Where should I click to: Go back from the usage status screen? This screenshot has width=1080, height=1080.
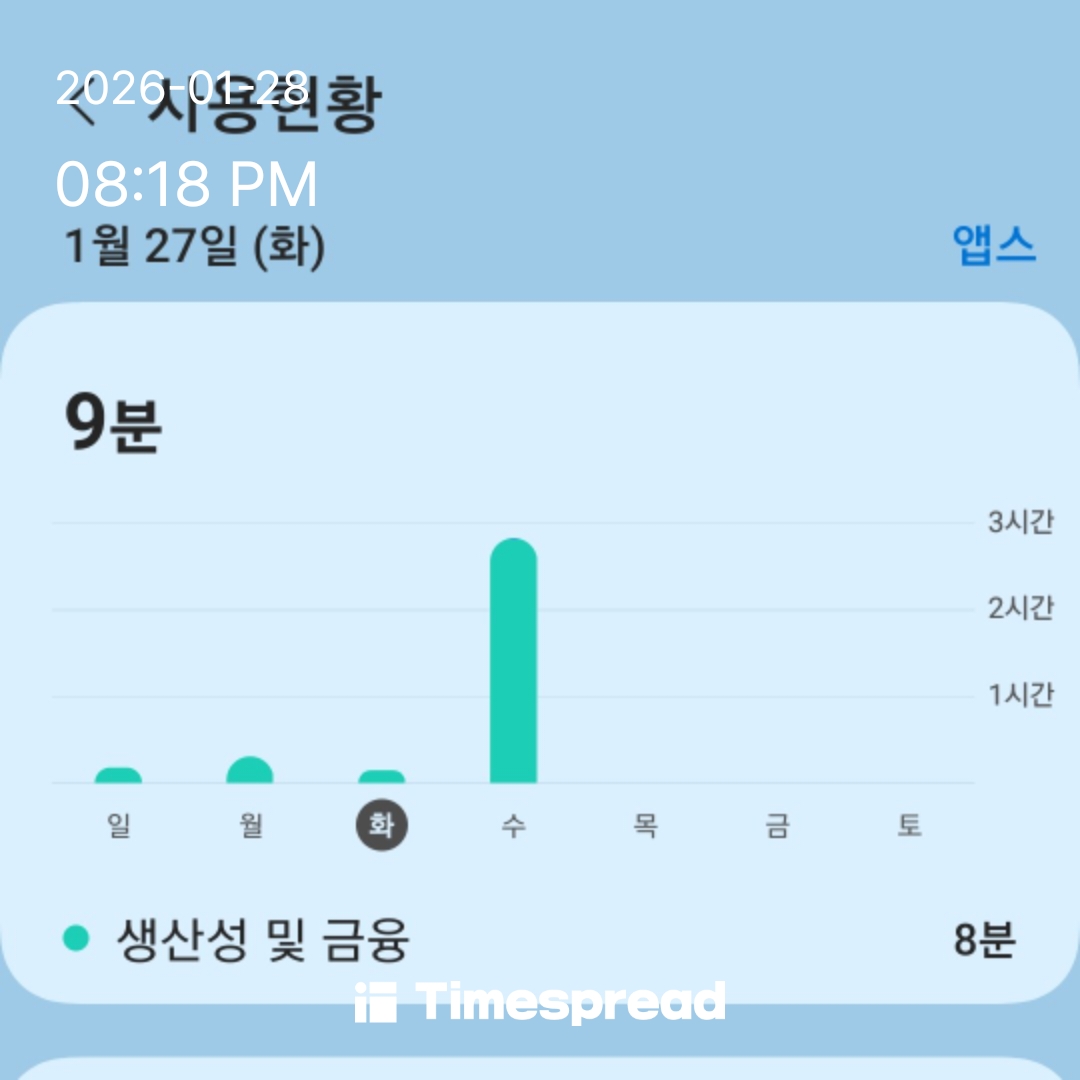pyautogui.click(x=82, y=108)
